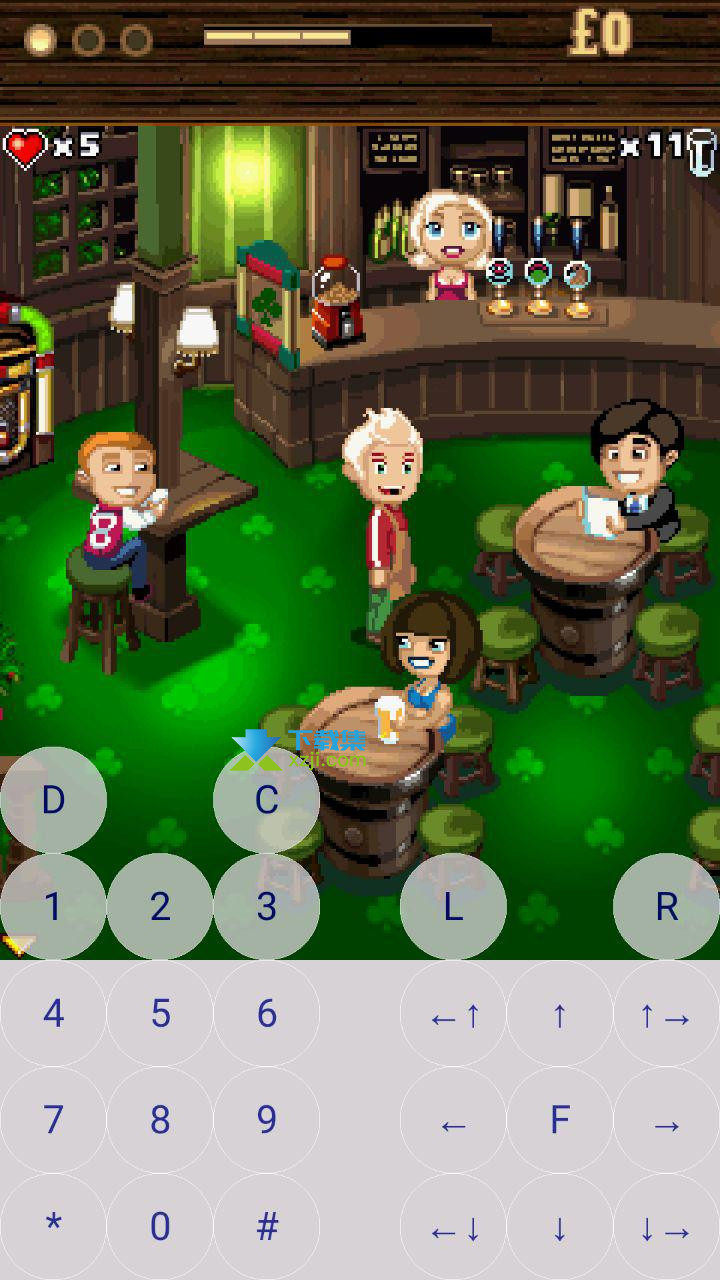Tap the number 9 key

tap(266, 1120)
